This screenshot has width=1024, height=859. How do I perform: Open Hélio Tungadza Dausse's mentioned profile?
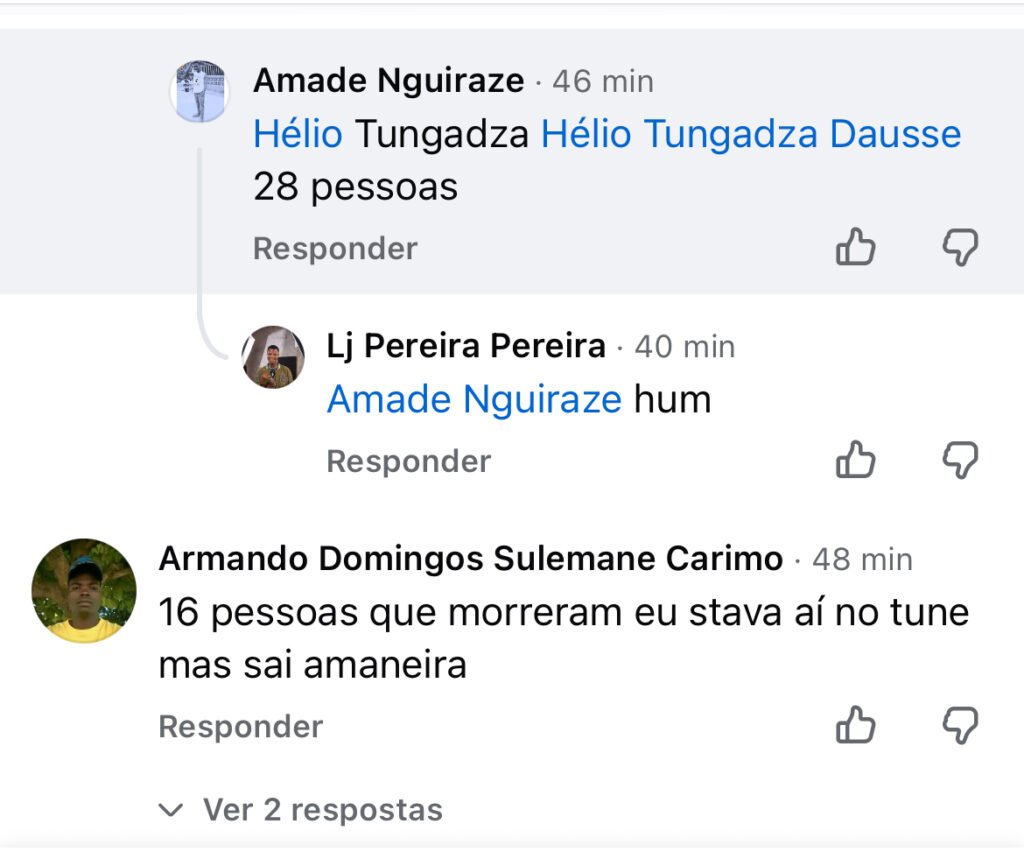tap(750, 135)
